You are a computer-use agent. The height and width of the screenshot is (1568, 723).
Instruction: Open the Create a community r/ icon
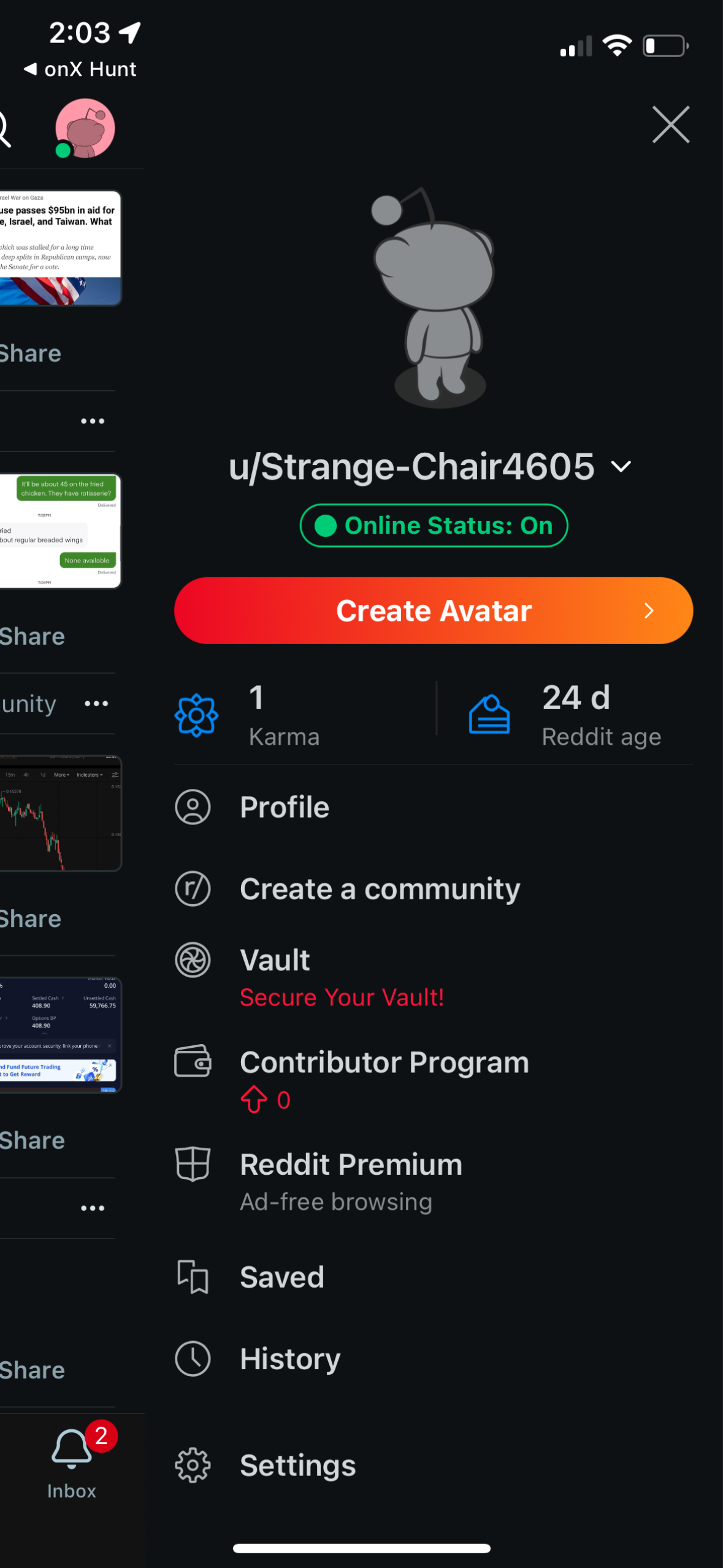pyautogui.click(x=193, y=888)
